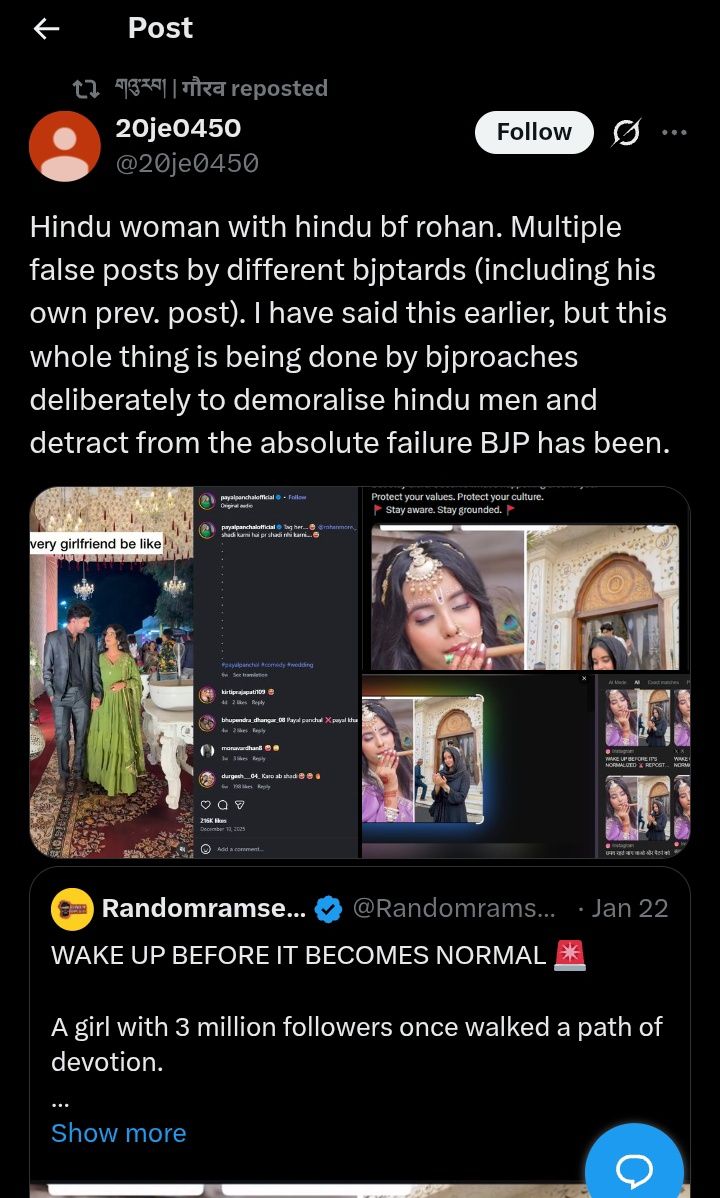View the top-right attached image

[525, 580]
